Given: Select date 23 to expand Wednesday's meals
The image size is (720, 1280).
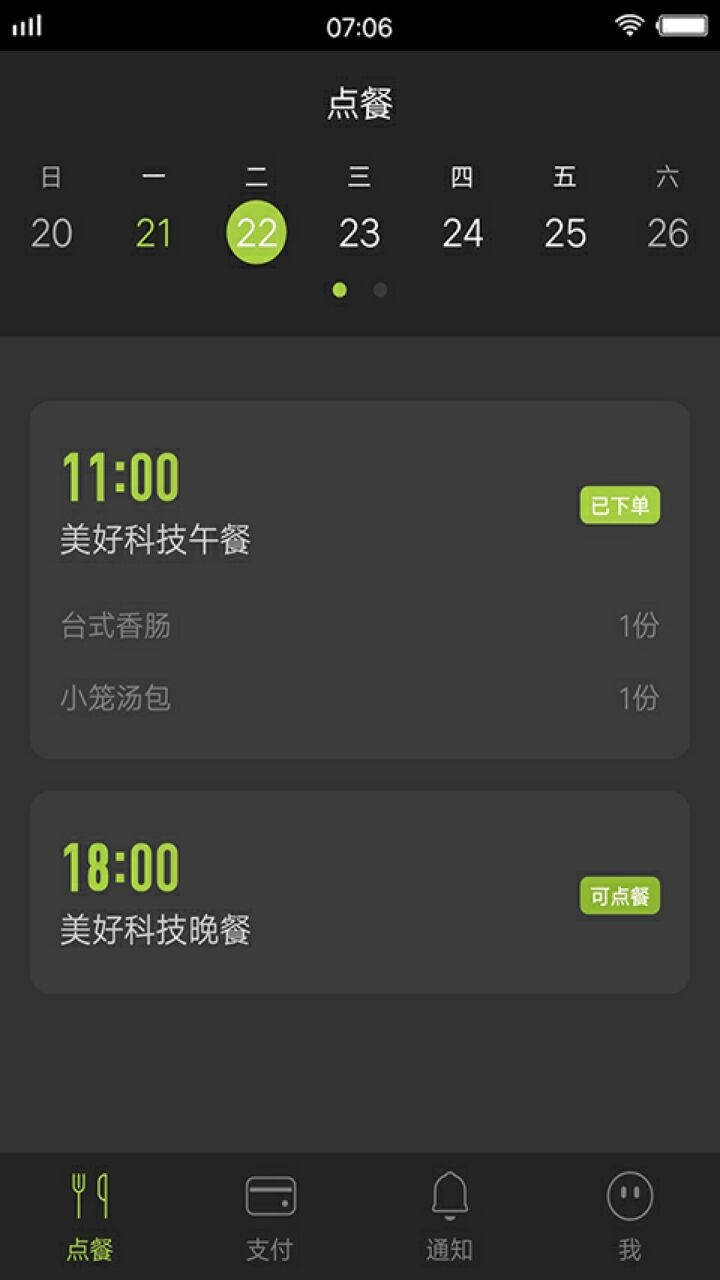Looking at the screenshot, I should coord(359,234).
